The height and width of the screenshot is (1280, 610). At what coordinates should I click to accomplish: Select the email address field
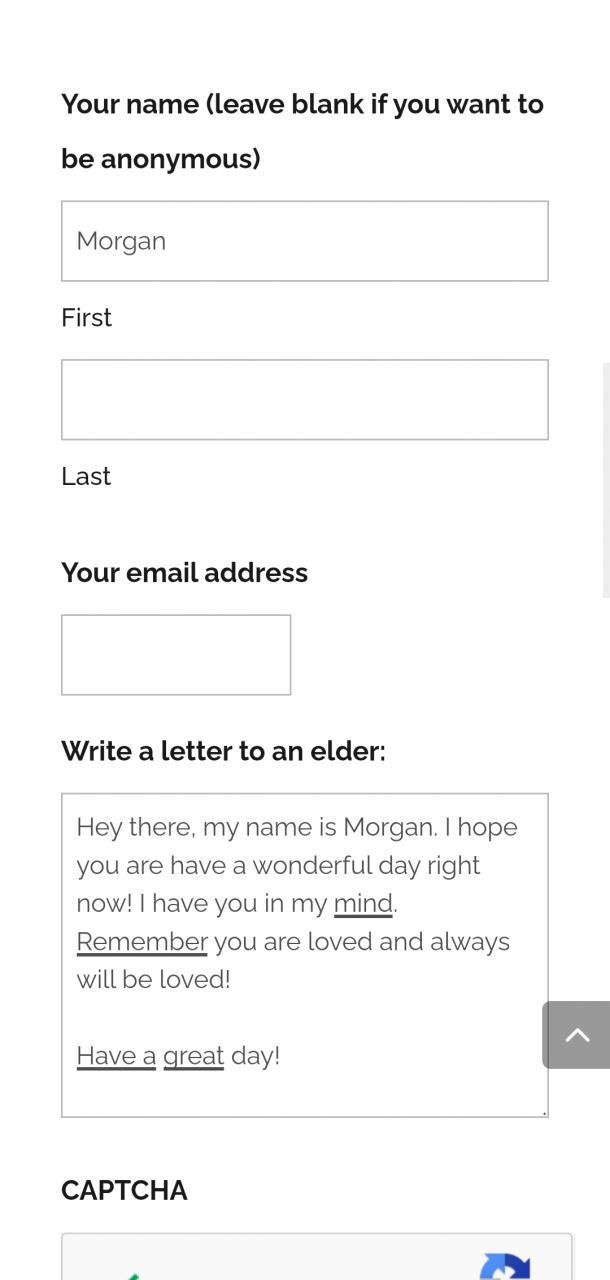[176, 655]
